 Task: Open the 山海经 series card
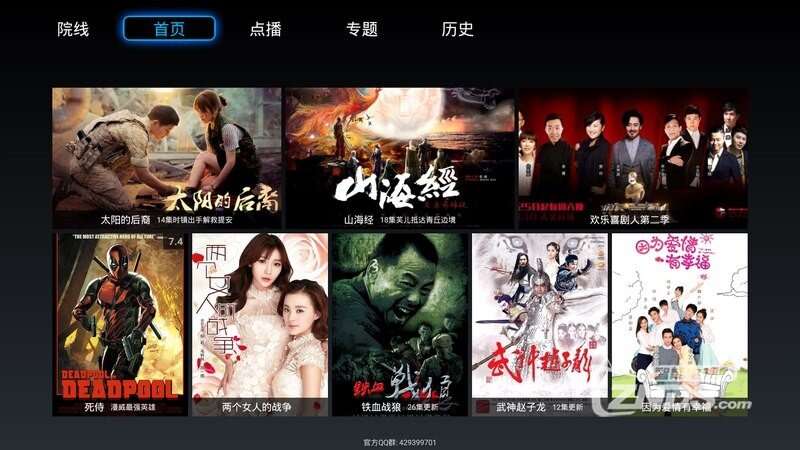(399, 158)
